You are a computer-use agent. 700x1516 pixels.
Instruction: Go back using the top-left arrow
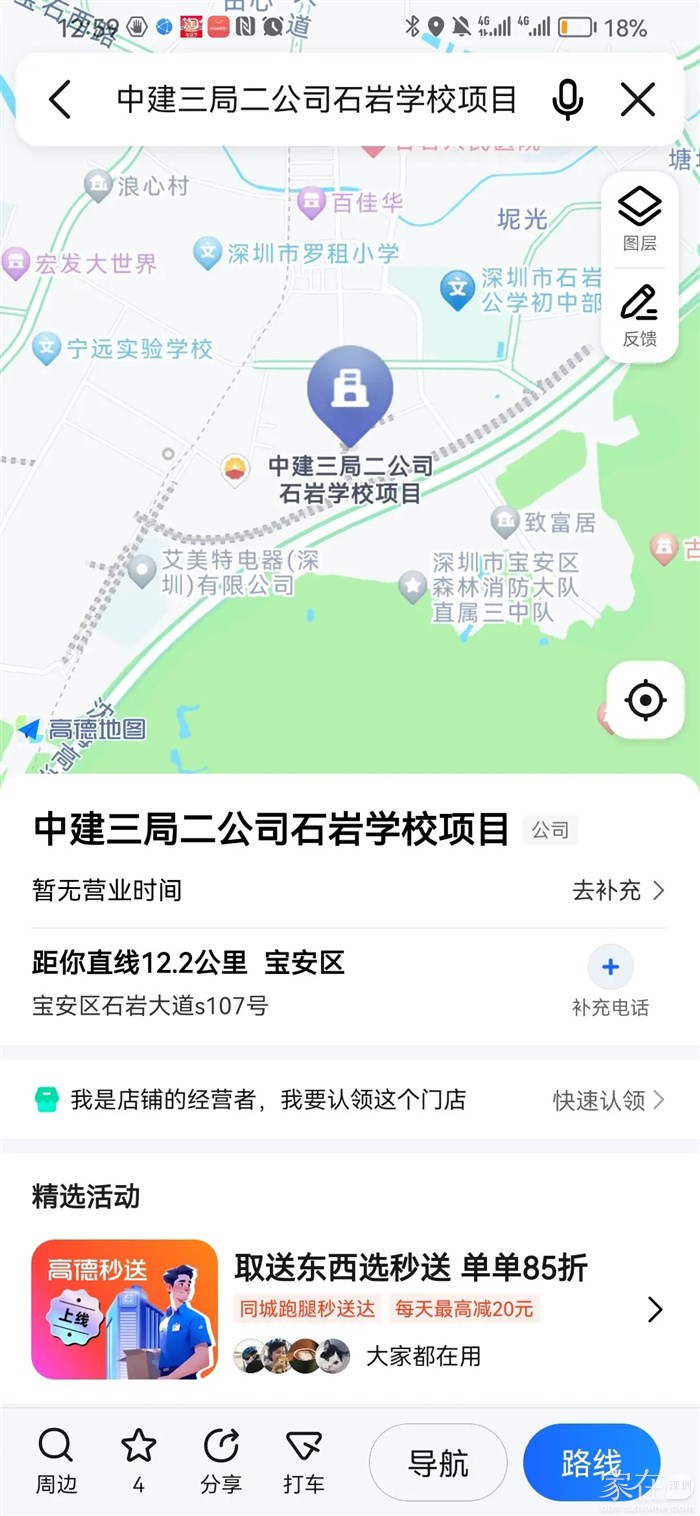(x=60, y=100)
